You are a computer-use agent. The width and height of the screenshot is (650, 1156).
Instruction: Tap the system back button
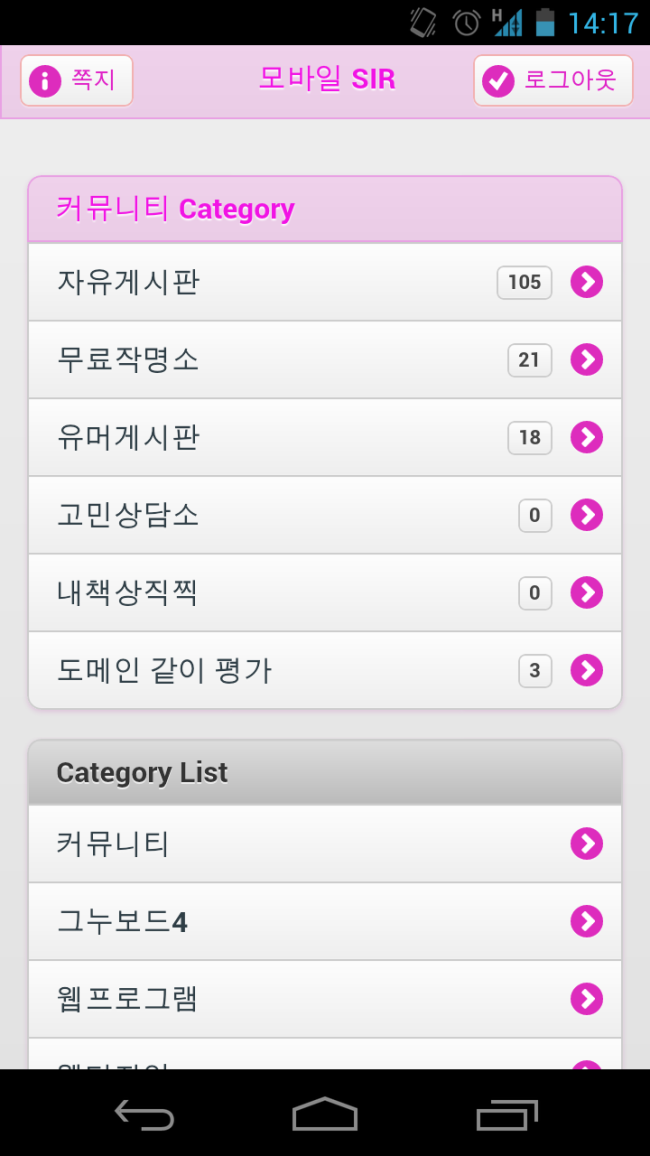(144, 1114)
